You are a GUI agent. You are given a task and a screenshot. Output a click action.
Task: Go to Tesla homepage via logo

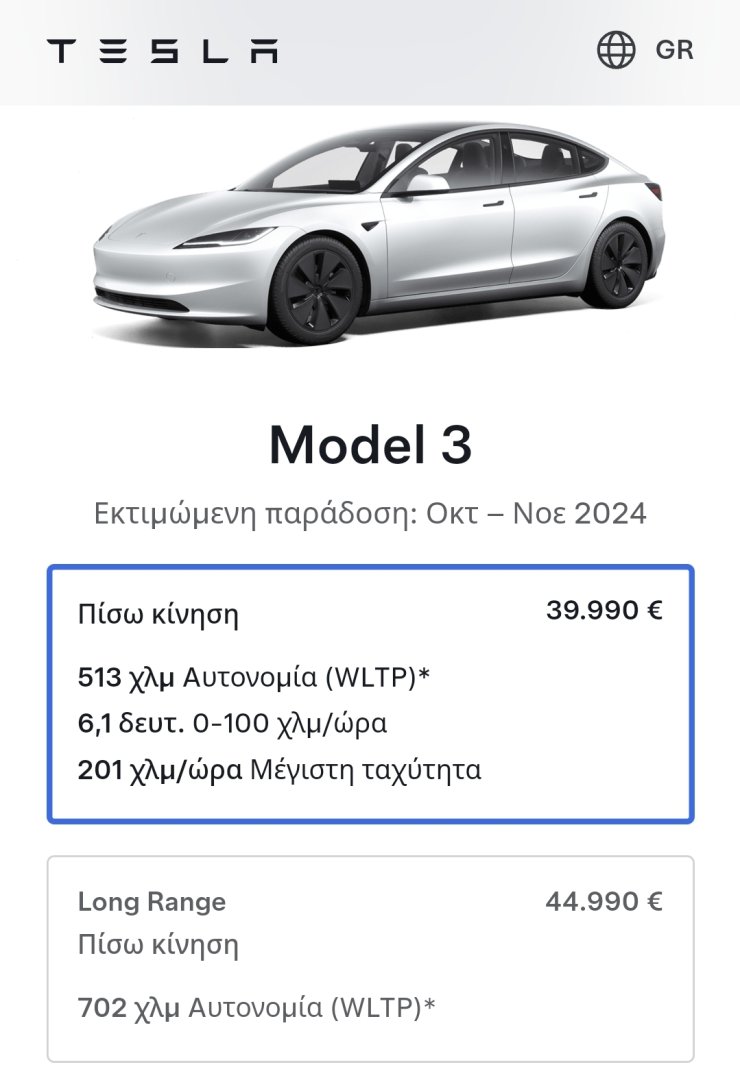coord(162,51)
